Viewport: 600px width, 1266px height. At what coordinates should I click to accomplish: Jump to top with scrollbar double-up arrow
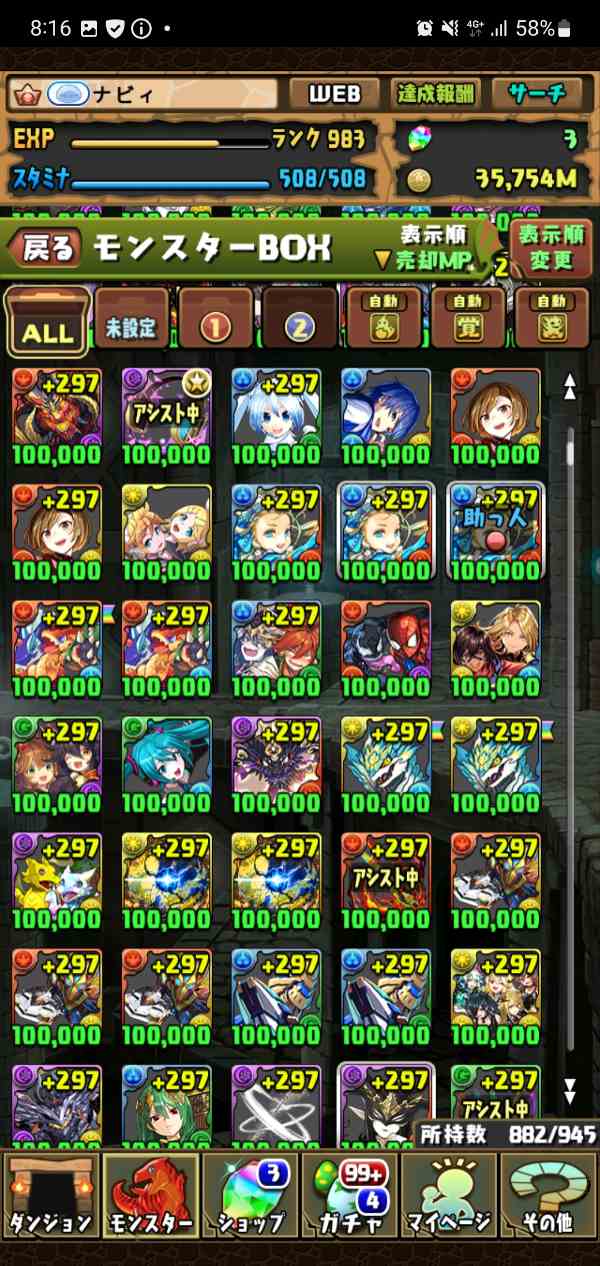[x=570, y=386]
